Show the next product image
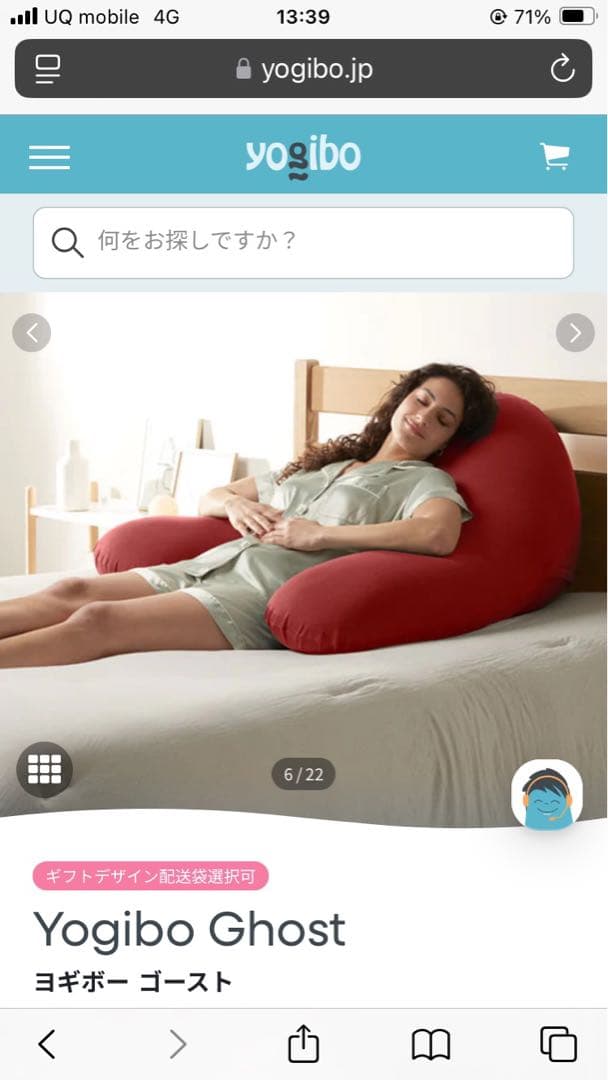Viewport: 608px width, 1080px height. point(575,333)
